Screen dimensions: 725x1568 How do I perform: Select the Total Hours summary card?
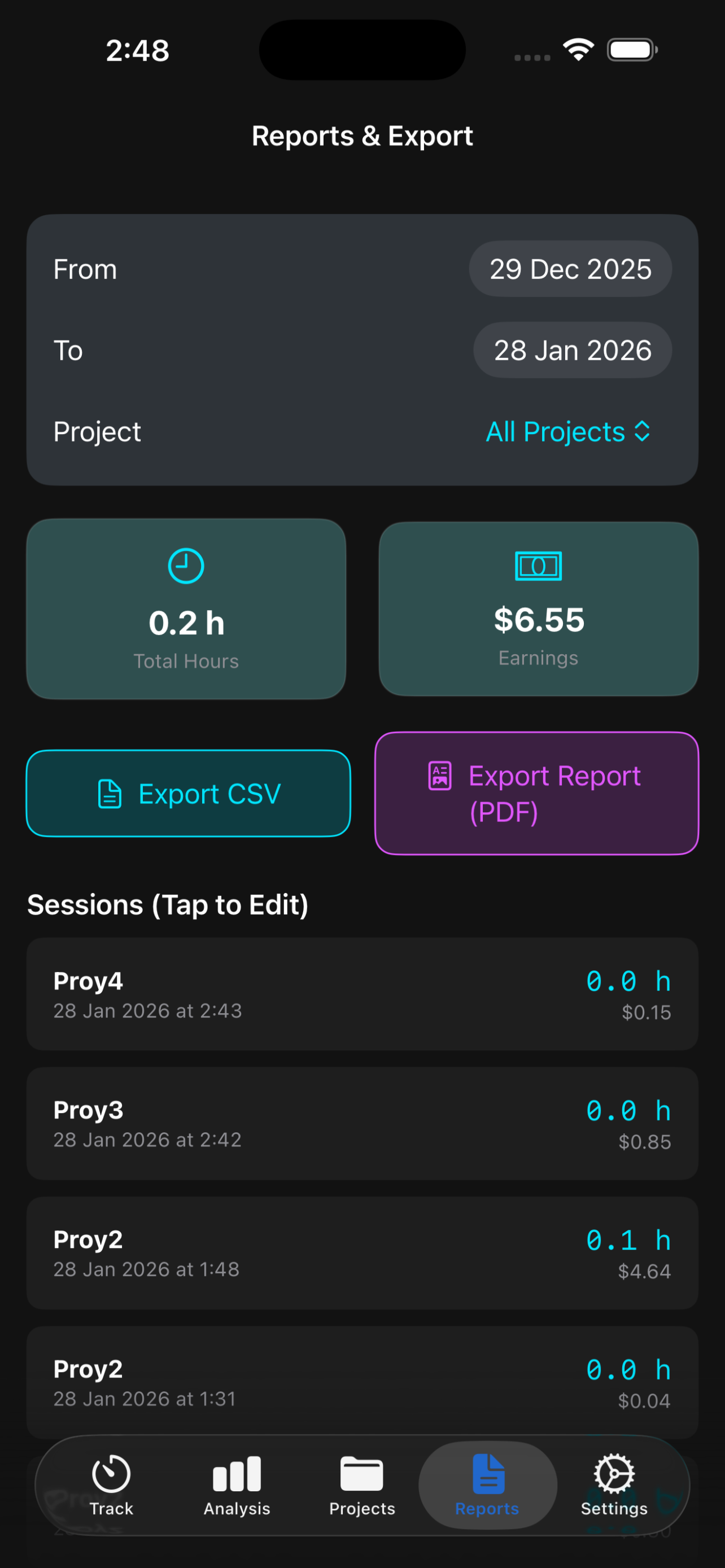tap(186, 608)
